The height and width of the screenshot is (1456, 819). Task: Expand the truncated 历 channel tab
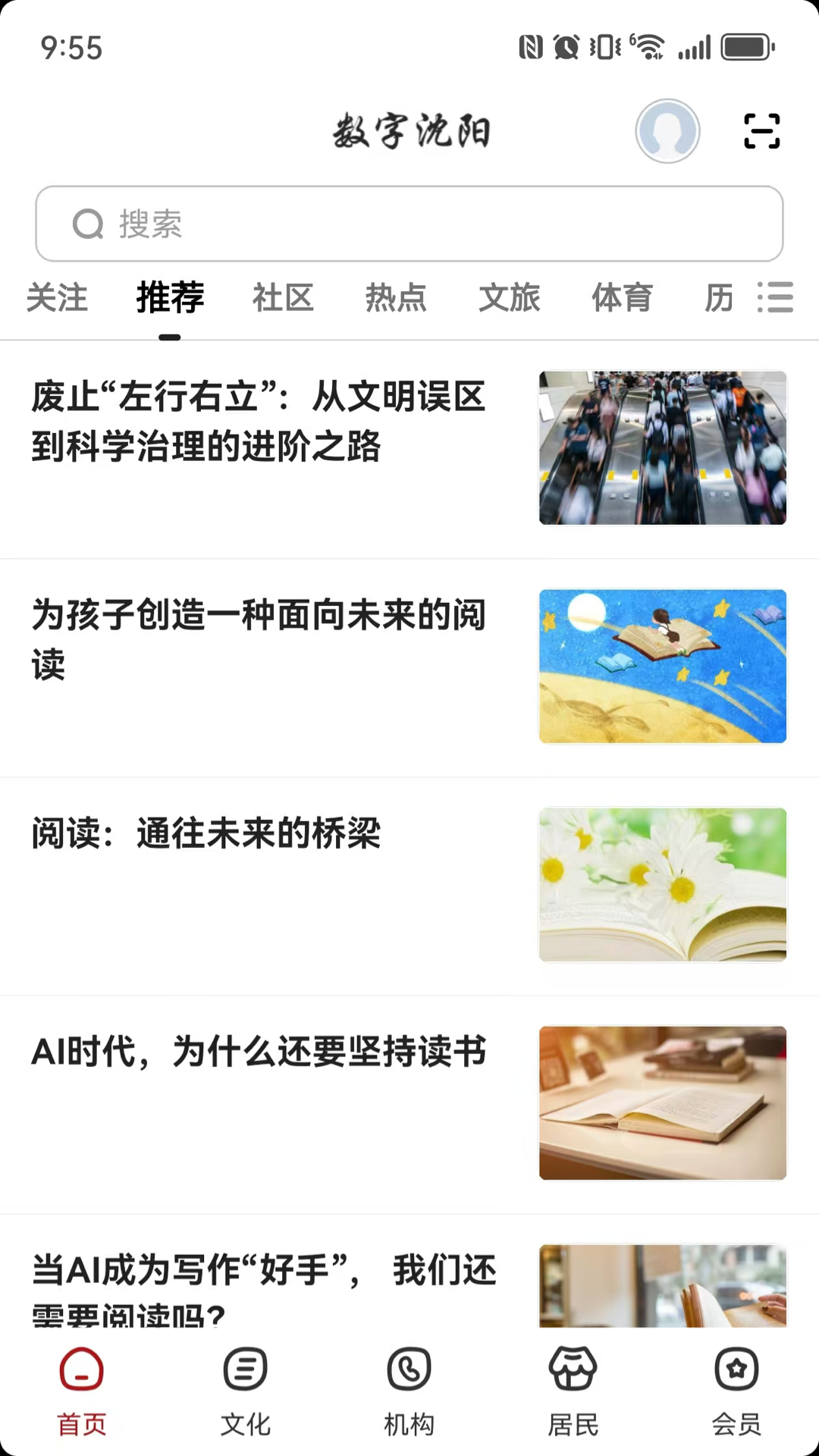click(x=719, y=298)
